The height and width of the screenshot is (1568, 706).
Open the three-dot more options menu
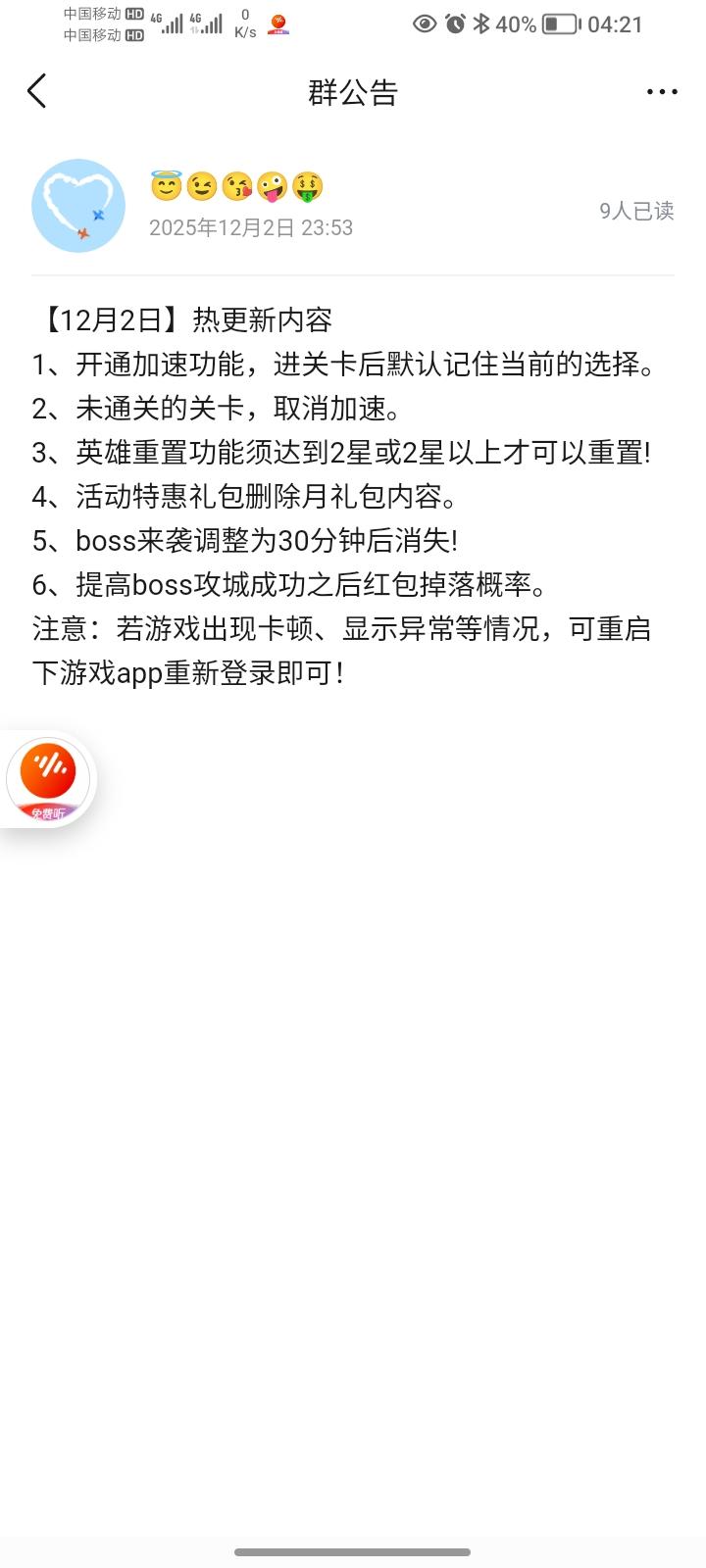tap(662, 90)
